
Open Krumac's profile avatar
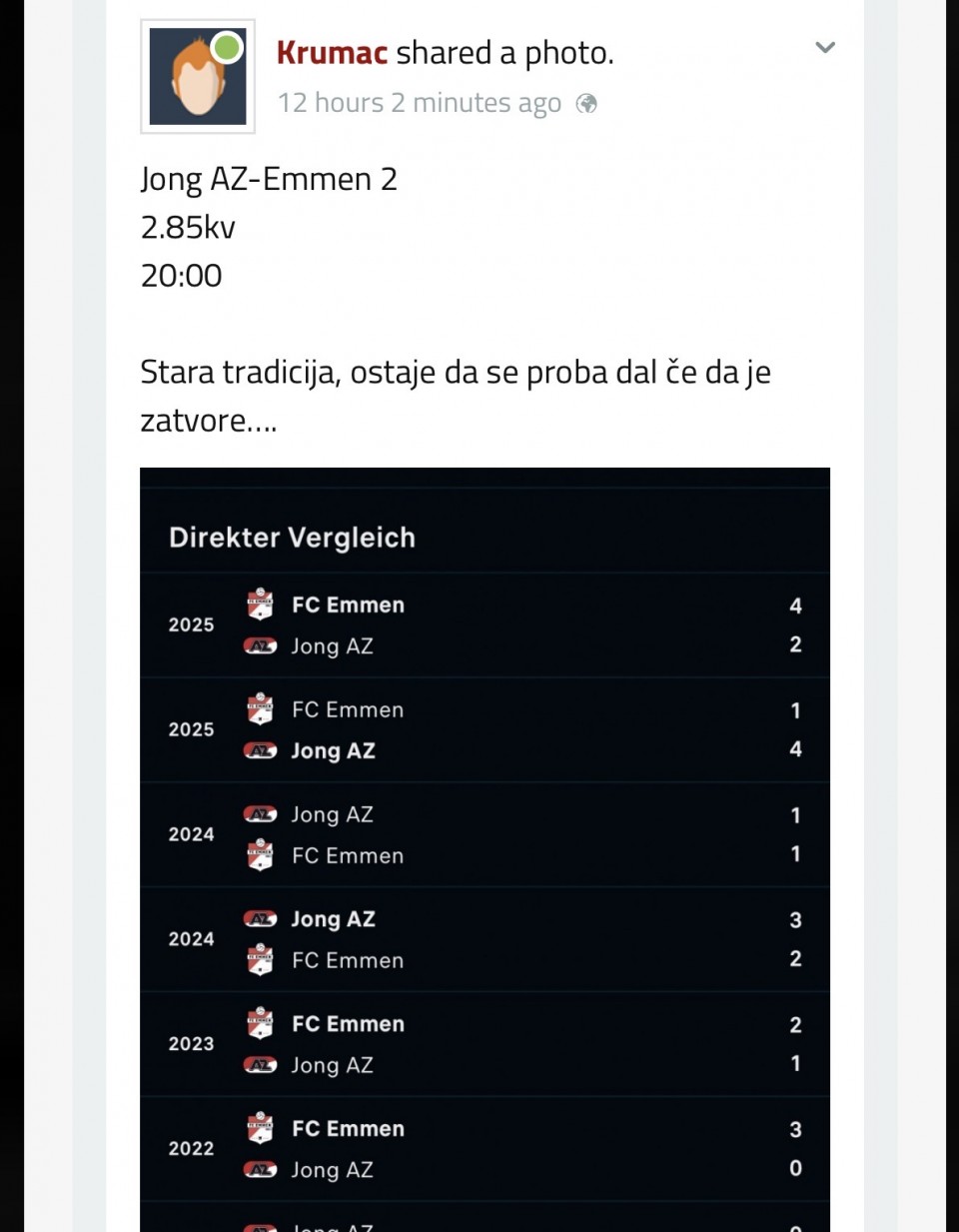click(x=198, y=77)
